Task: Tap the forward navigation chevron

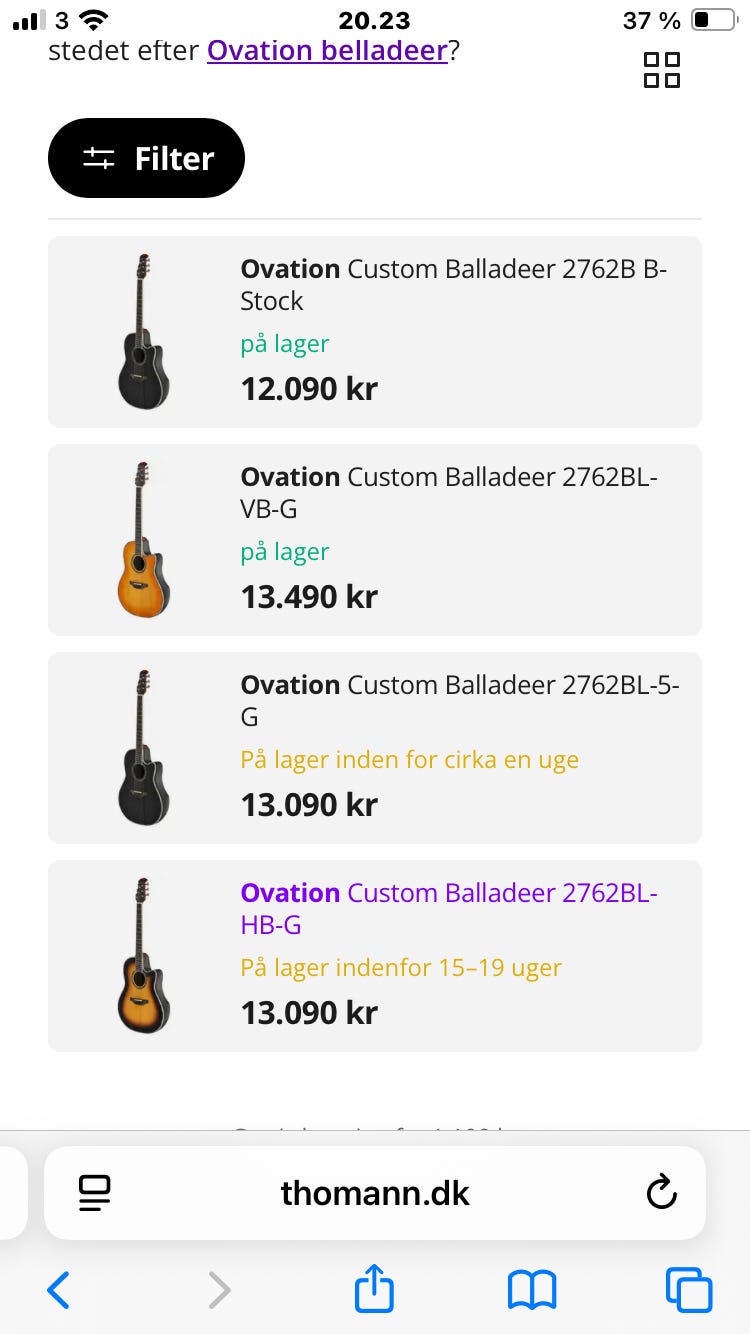Action: [219, 1290]
